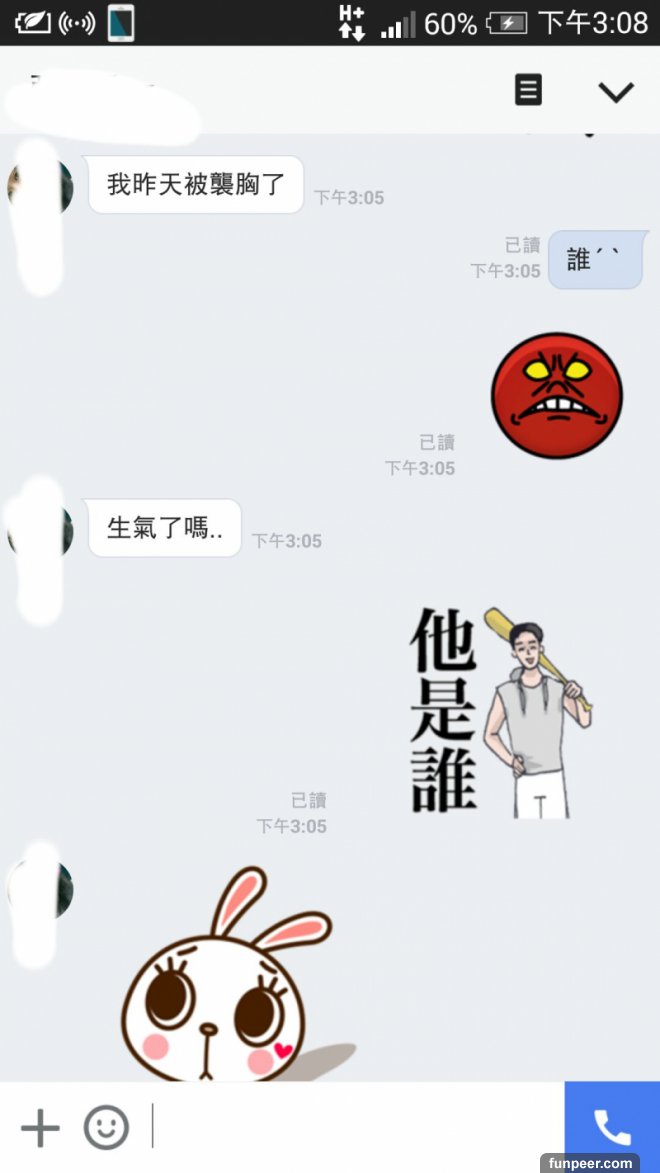Expand the chat options chevron
The height and width of the screenshot is (1173, 660).
pos(615,92)
